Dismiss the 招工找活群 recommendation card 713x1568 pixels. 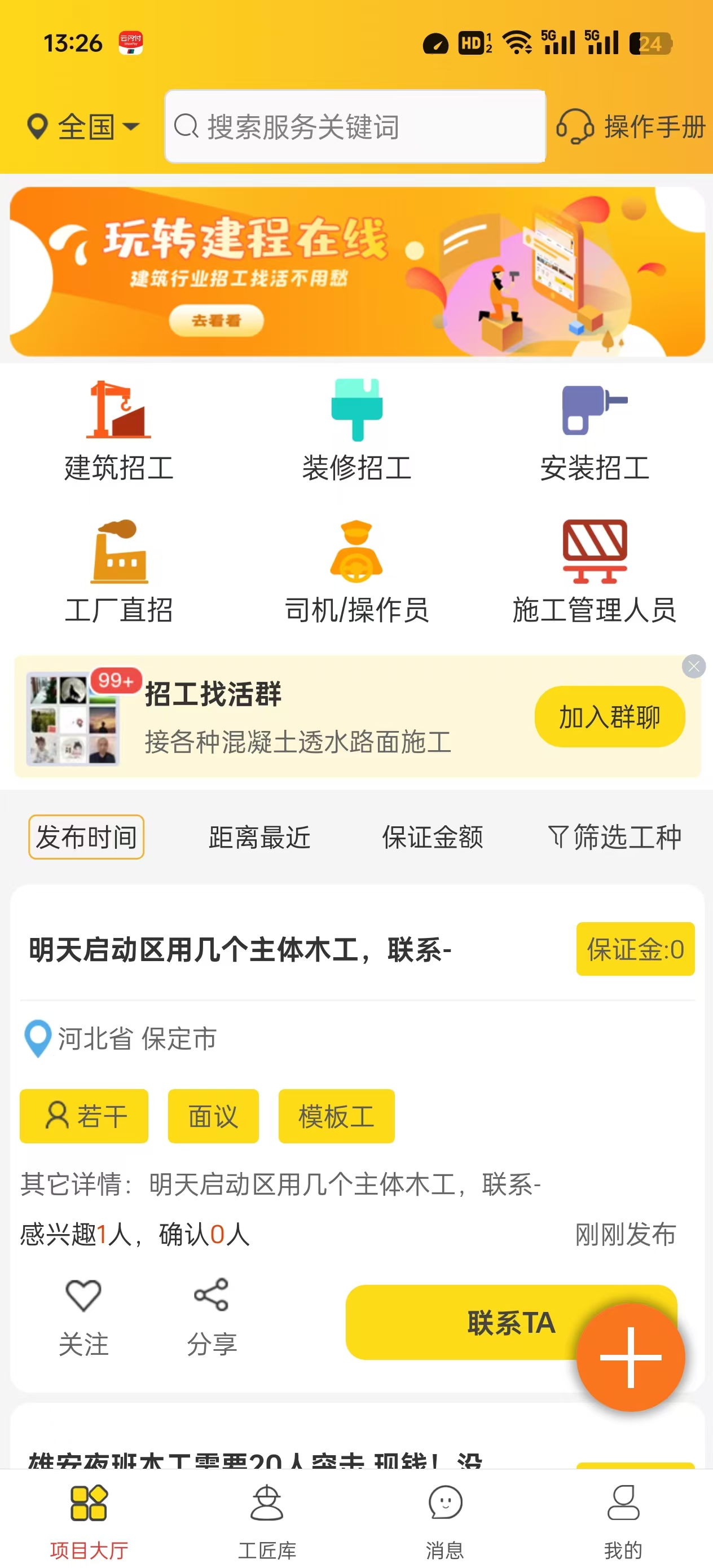[693, 667]
